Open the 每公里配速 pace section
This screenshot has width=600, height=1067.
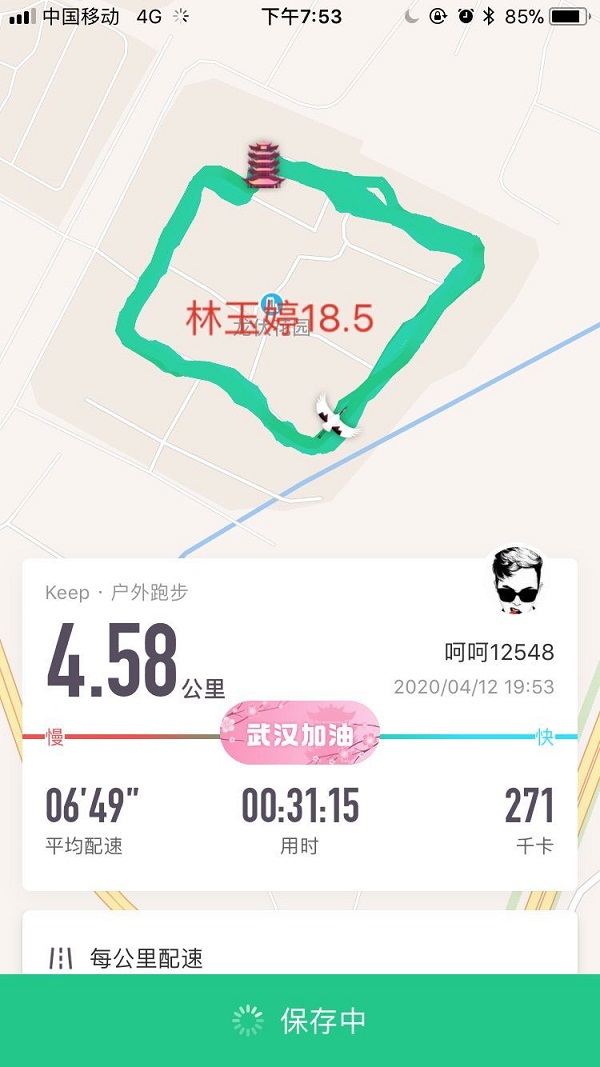coord(146,958)
